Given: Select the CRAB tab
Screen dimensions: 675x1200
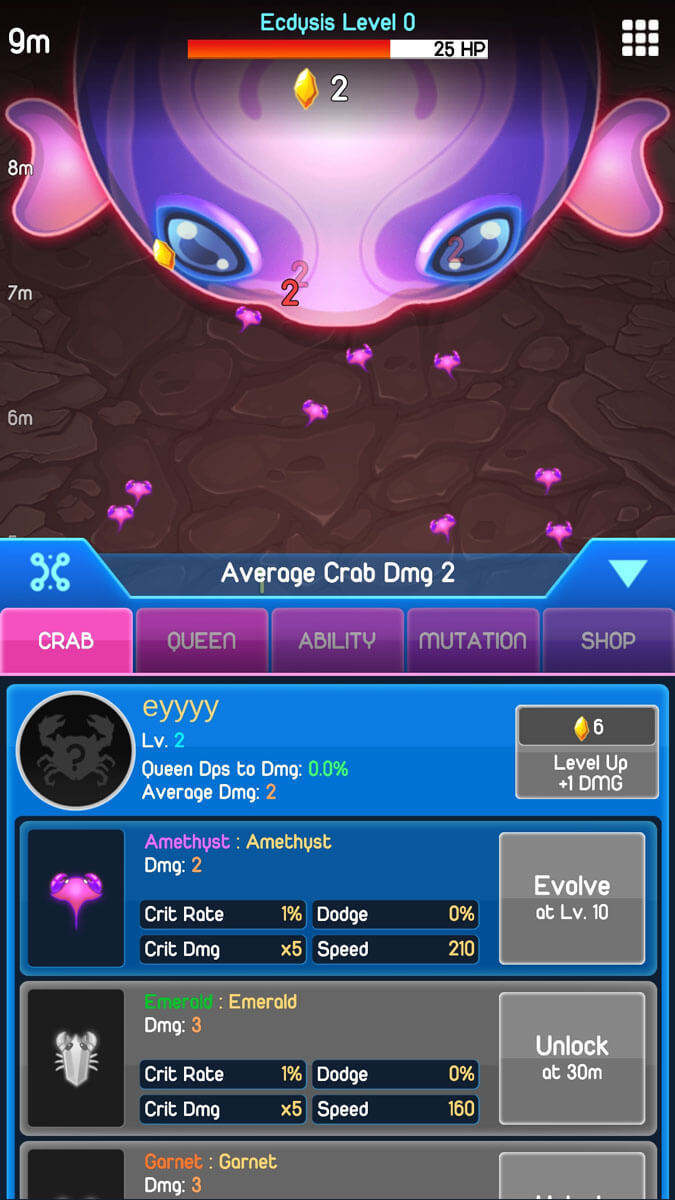Looking at the screenshot, I should click(66, 640).
